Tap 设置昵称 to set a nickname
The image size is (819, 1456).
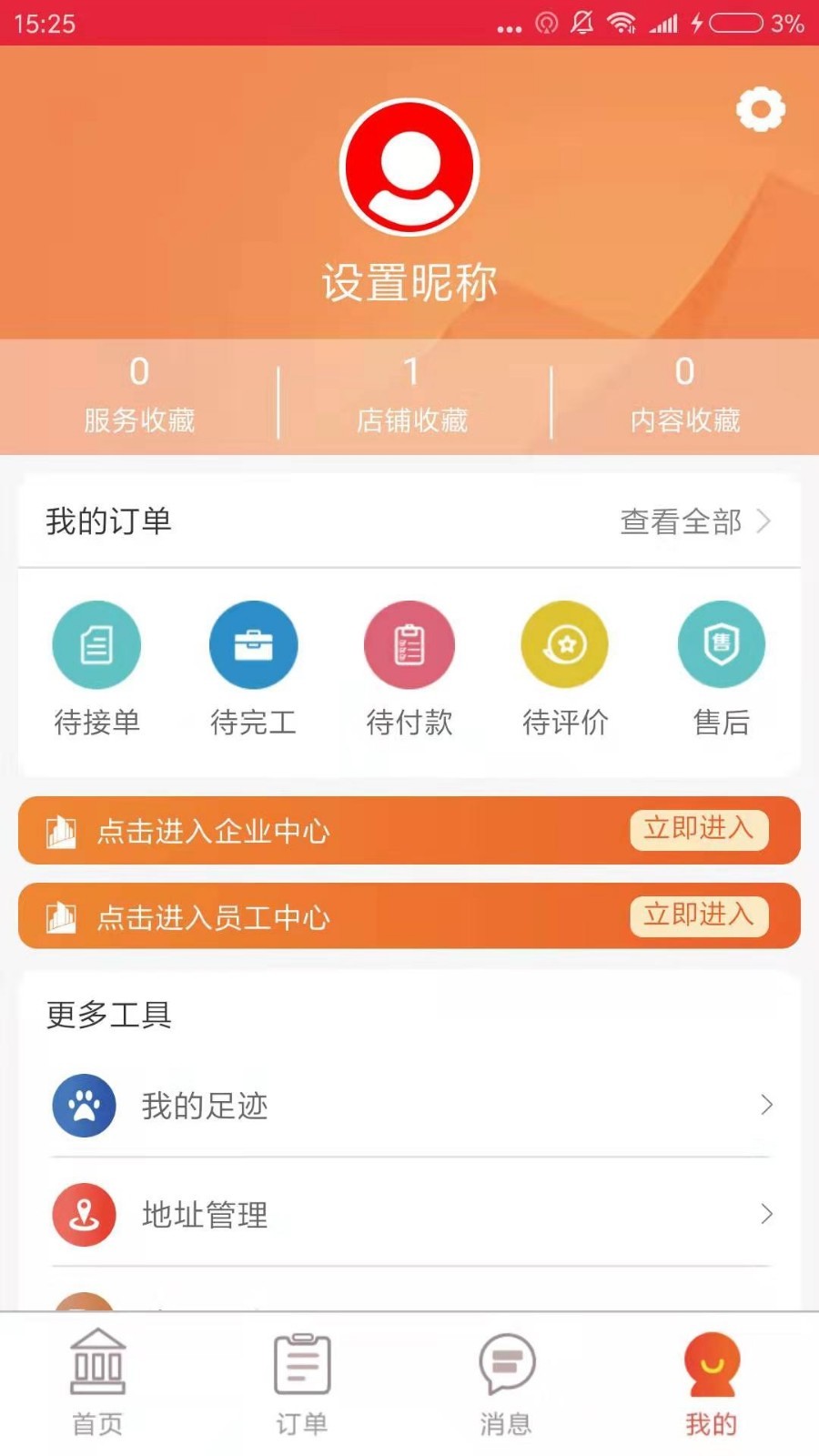(x=409, y=281)
